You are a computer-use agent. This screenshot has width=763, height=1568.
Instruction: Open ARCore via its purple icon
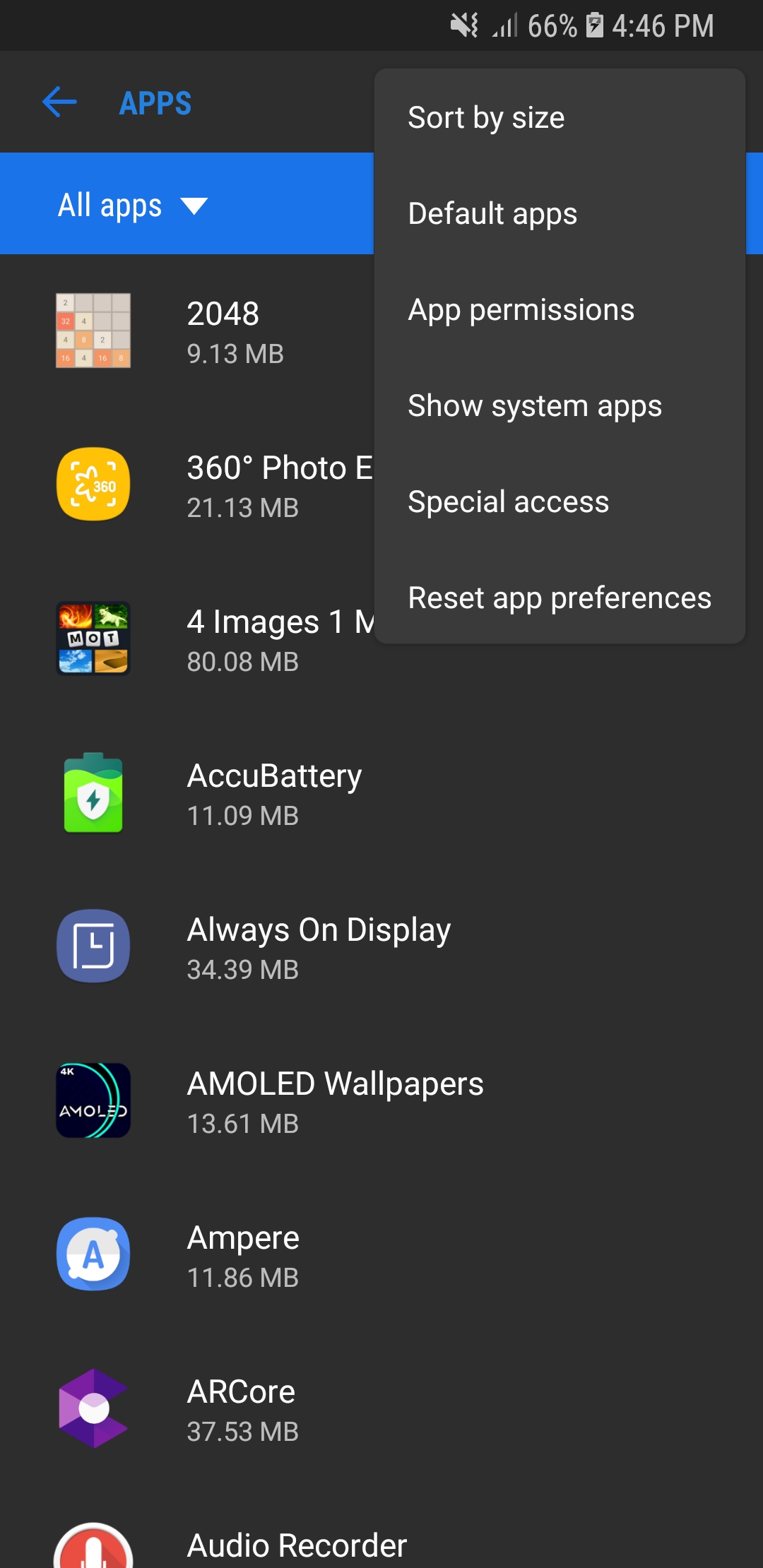(93, 1408)
